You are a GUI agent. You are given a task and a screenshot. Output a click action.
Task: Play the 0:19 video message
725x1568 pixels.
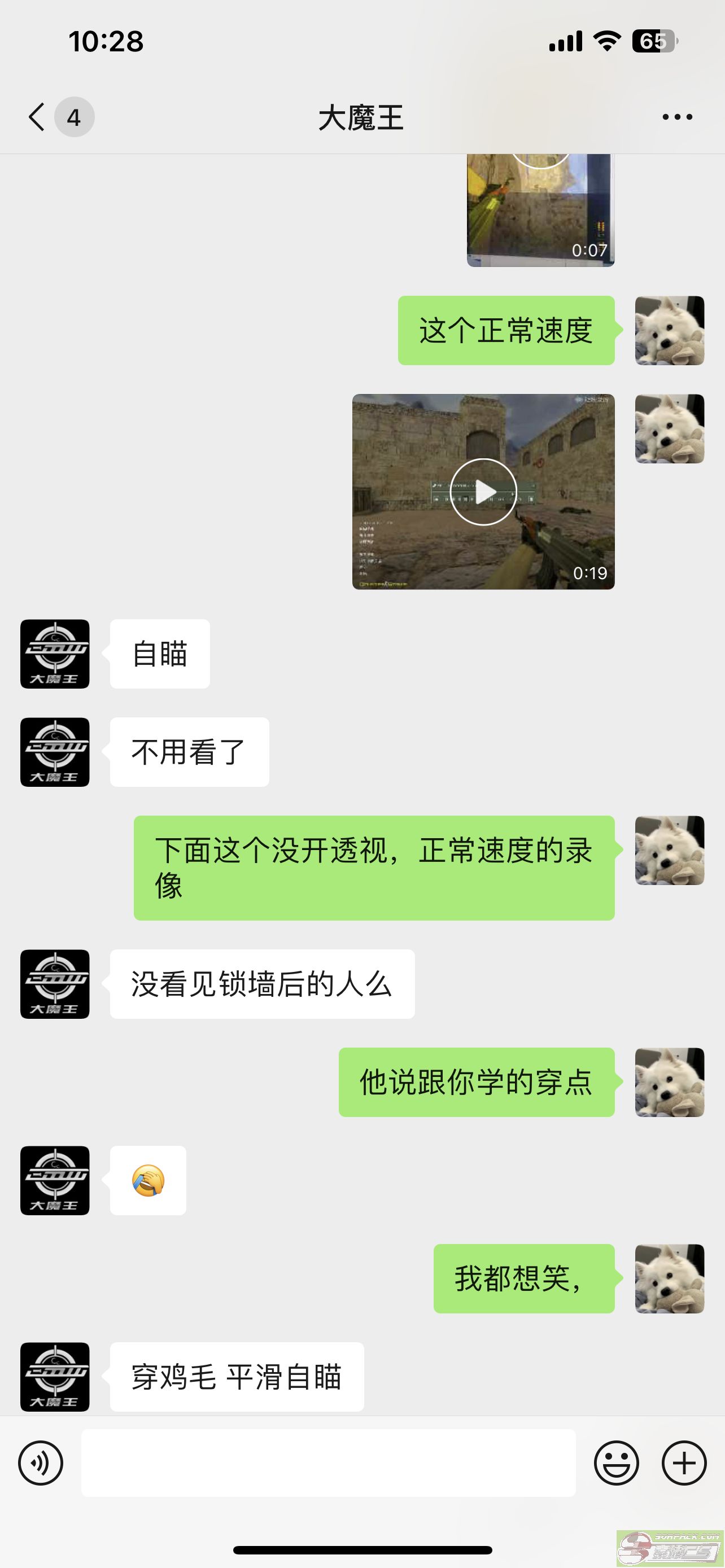(x=483, y=491)
